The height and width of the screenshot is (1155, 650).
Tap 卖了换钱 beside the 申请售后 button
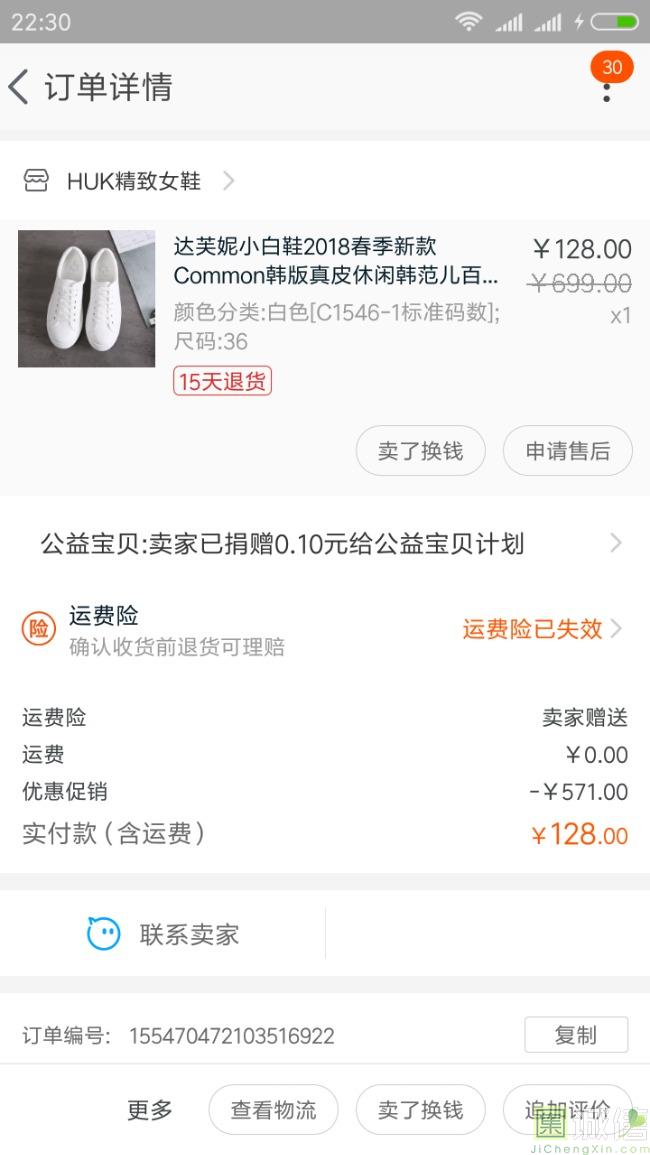[x=420, y=451]
